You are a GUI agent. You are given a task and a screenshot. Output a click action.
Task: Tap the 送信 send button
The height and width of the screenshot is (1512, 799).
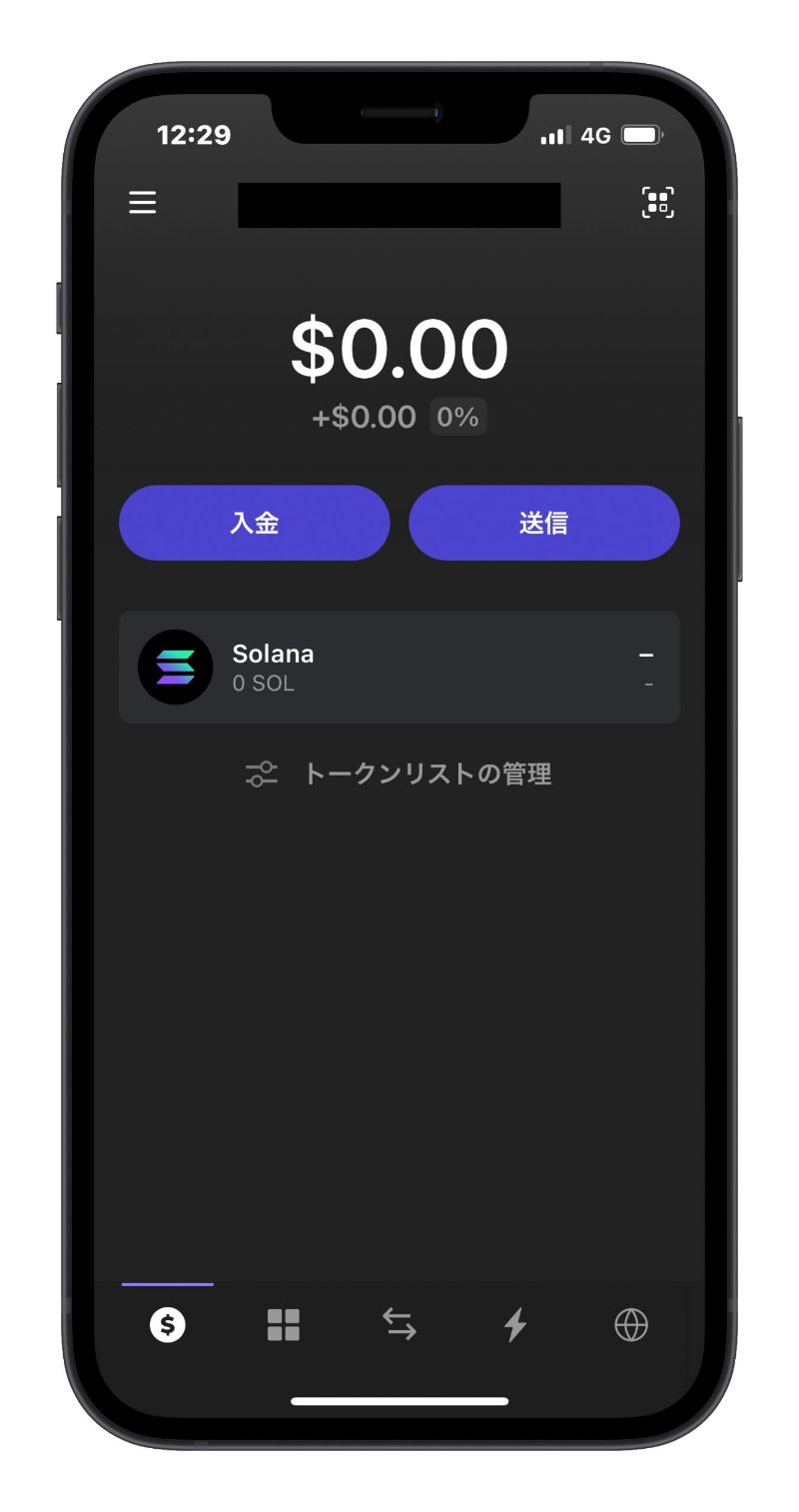coord(544,523)
